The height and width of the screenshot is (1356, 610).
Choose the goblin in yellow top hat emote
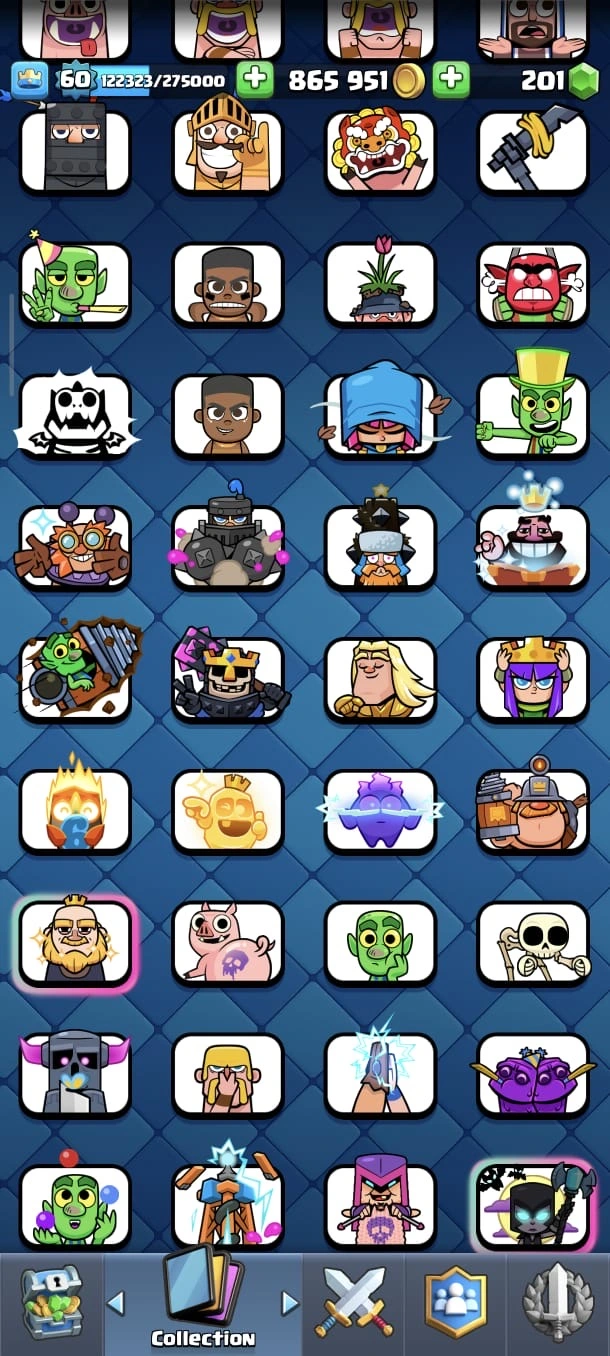click(533, 414)
